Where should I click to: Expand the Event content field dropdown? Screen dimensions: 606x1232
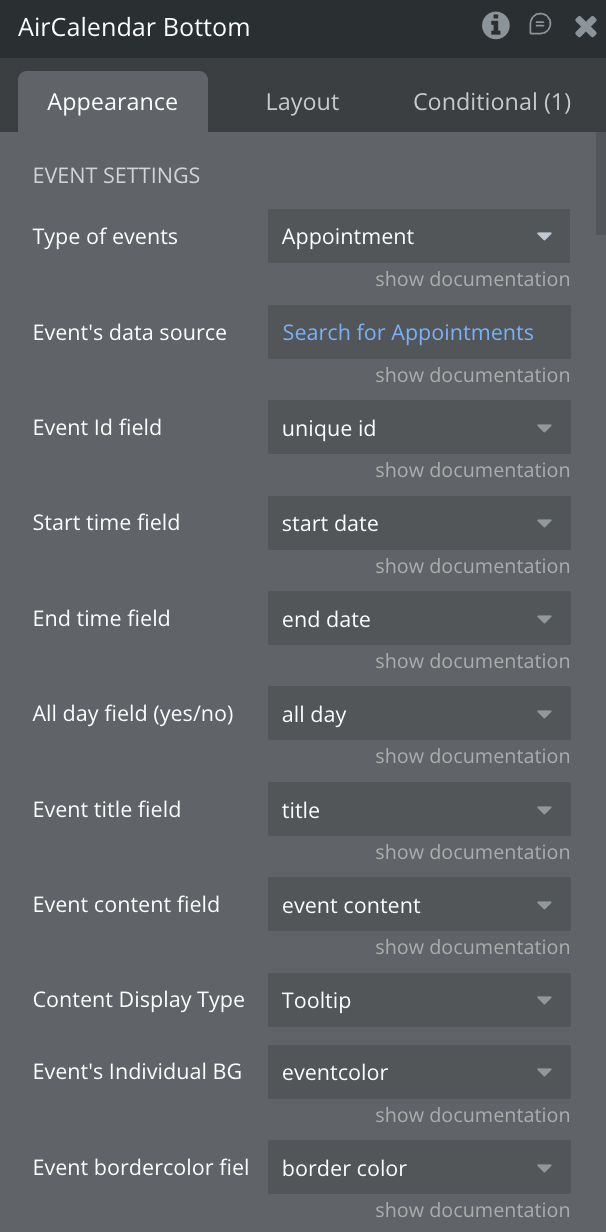pos(418,906)
